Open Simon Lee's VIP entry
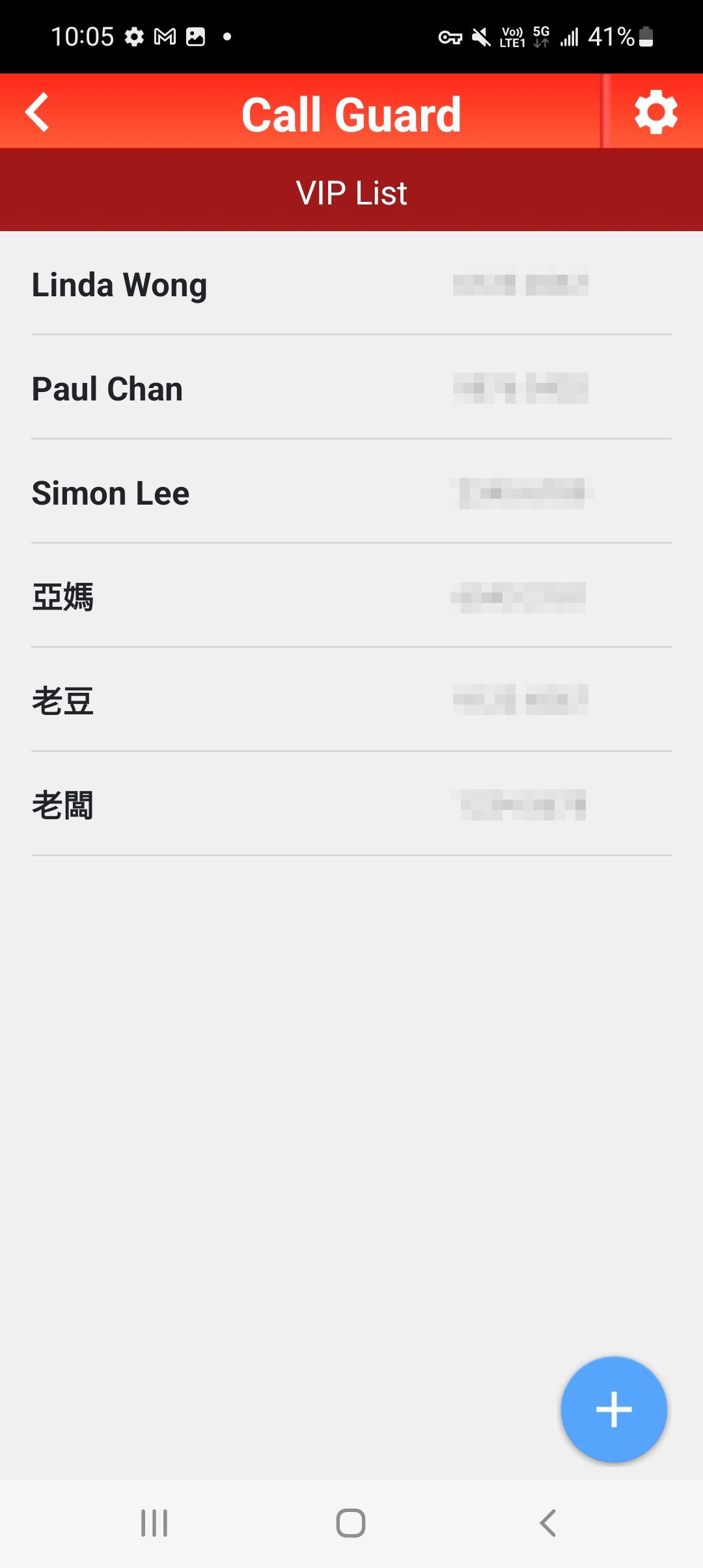This screenshot has height=1568, width=703. tap(351, 492)
